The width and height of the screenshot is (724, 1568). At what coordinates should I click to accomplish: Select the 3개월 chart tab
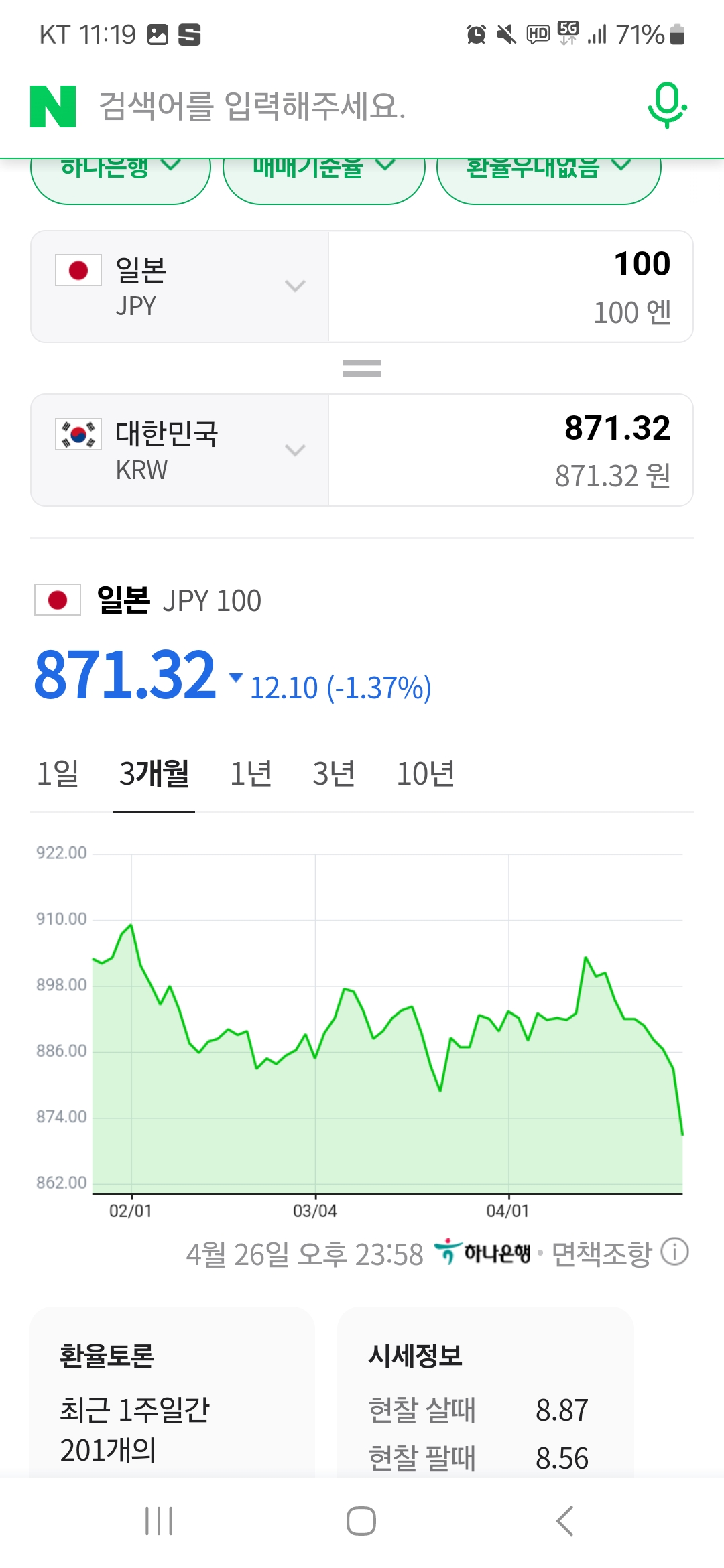tap(154, 774)
